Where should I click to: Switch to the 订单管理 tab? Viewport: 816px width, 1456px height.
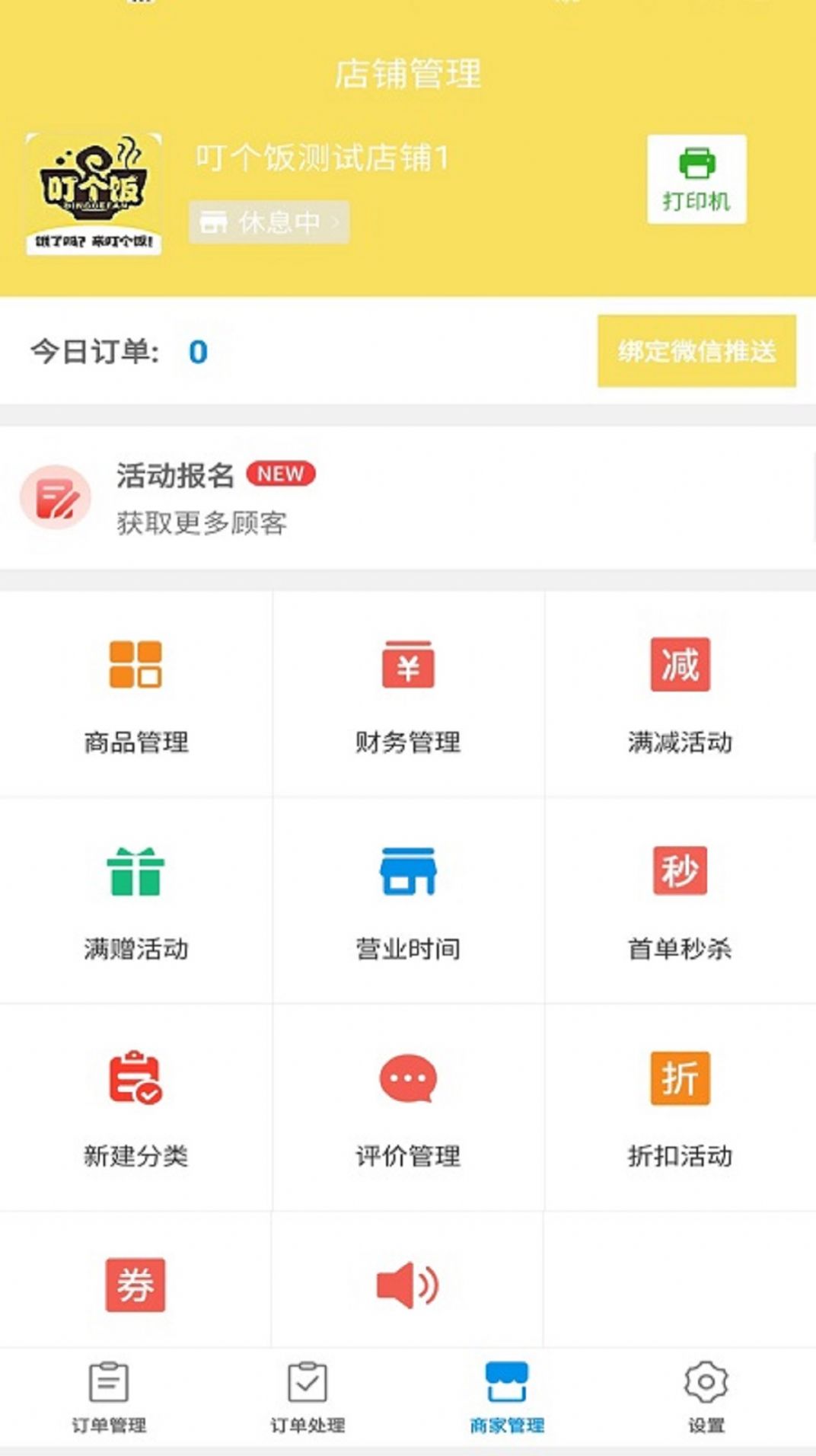(109, 1398)
